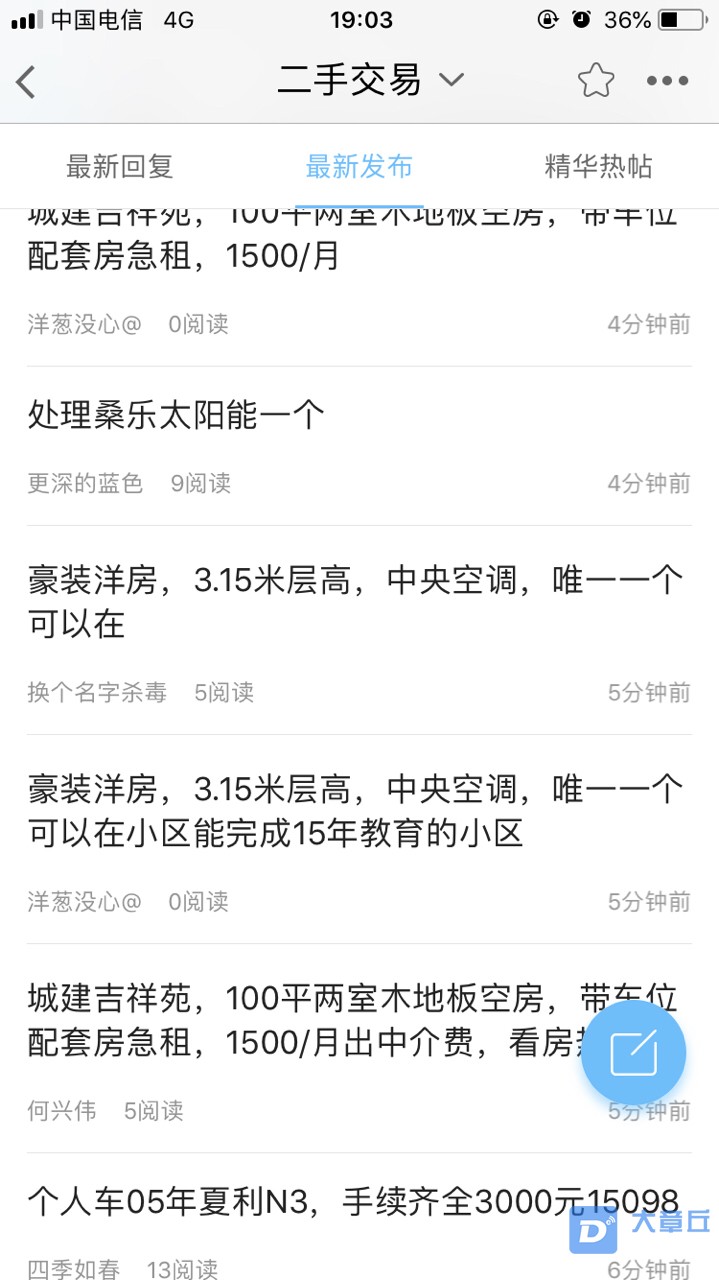Open the three-dot overflow menu

click(x=667, y=81)
